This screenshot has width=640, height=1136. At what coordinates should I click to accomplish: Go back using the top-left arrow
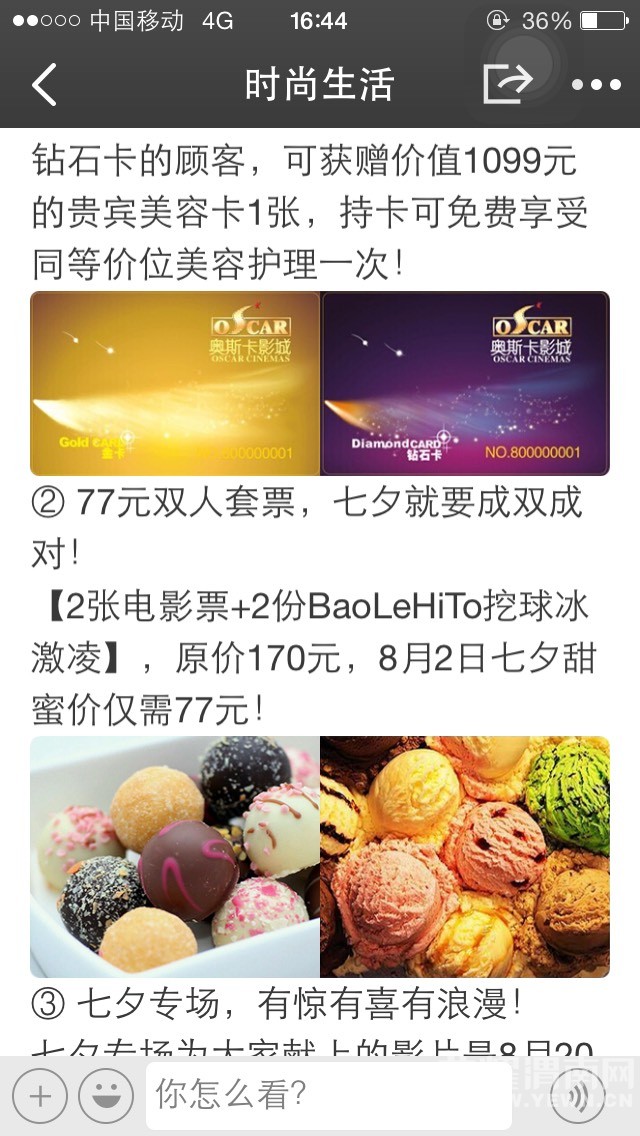coord(44,85)
